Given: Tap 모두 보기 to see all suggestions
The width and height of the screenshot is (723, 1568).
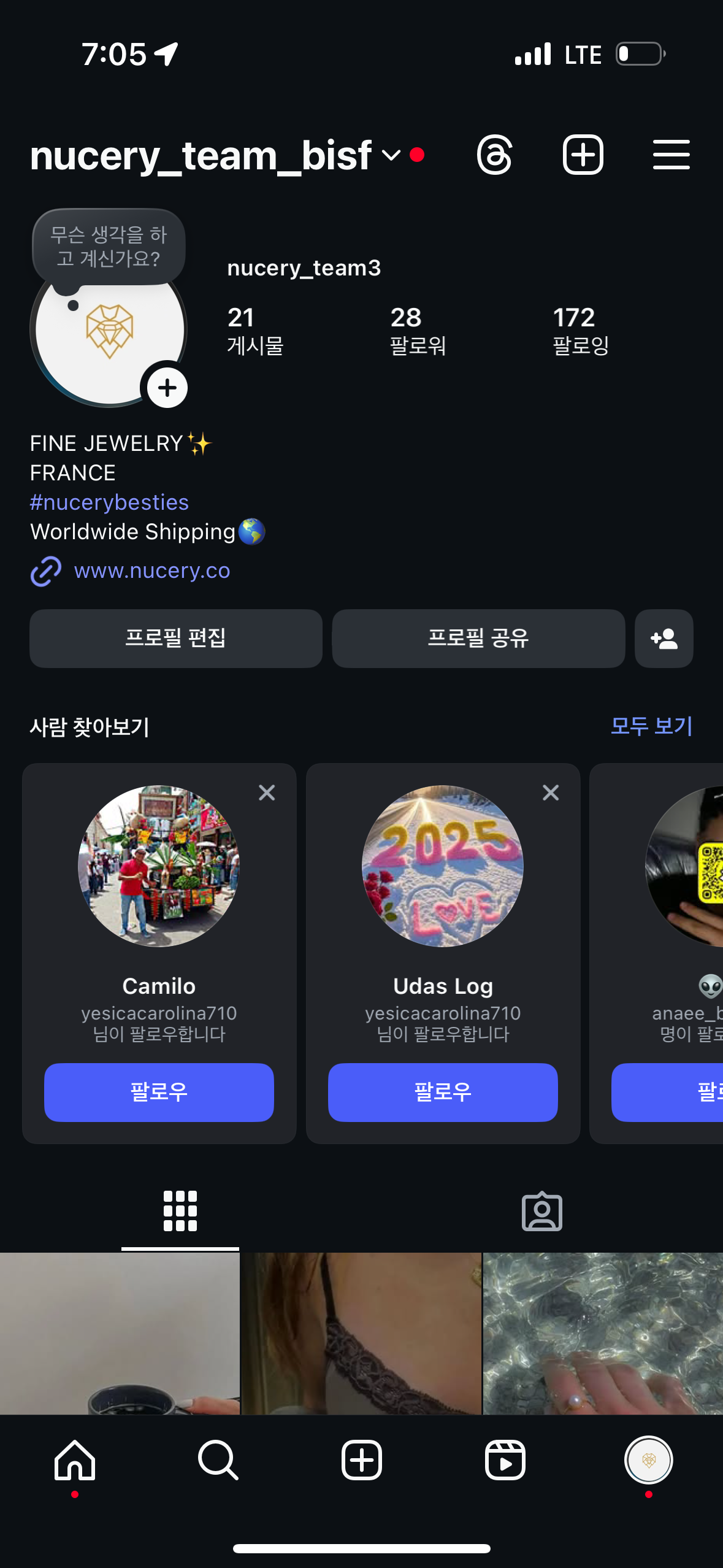Looking at the screenshot, I should (651, 726).
